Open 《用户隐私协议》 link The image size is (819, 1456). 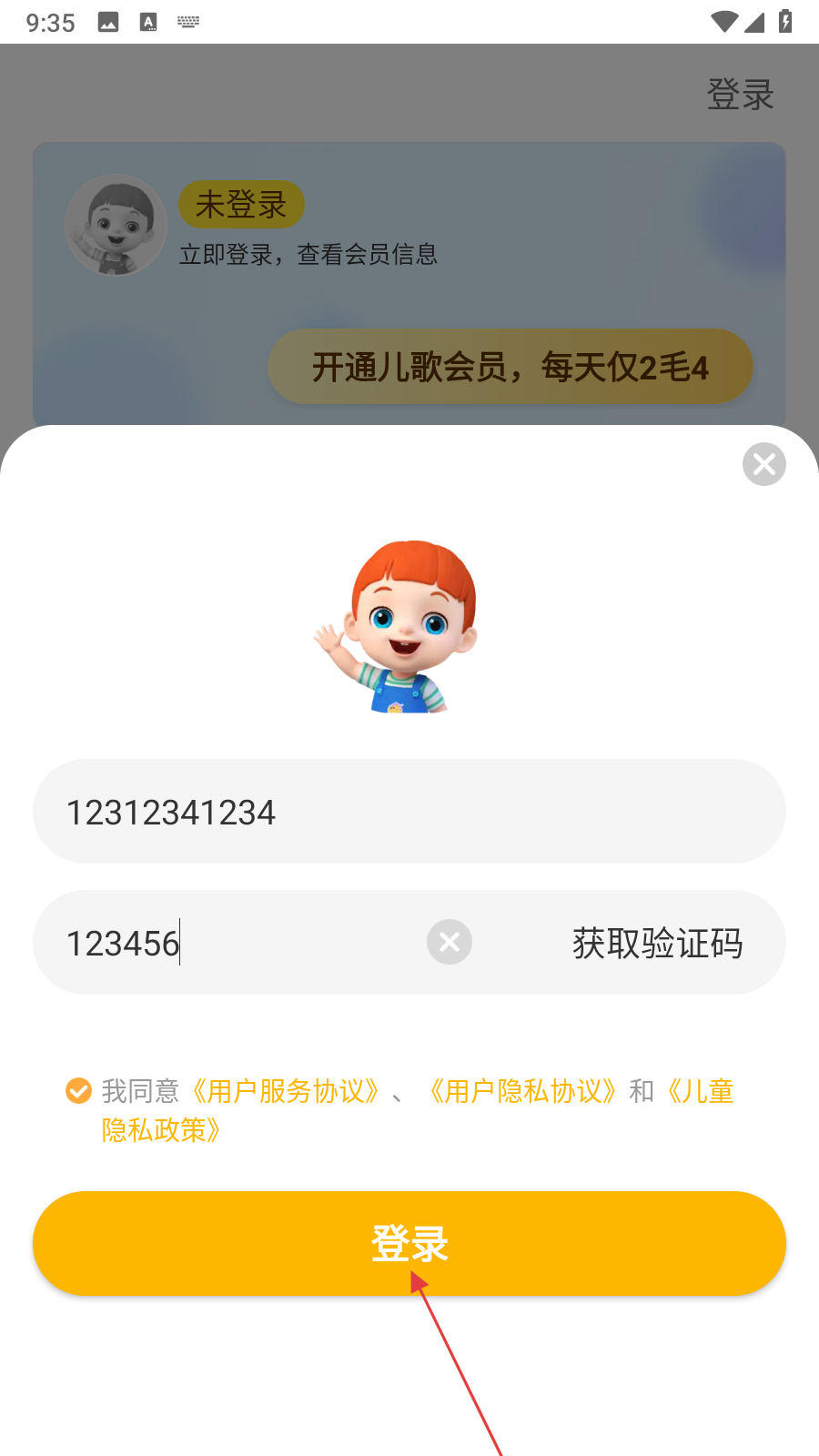tap(523, 1090)
